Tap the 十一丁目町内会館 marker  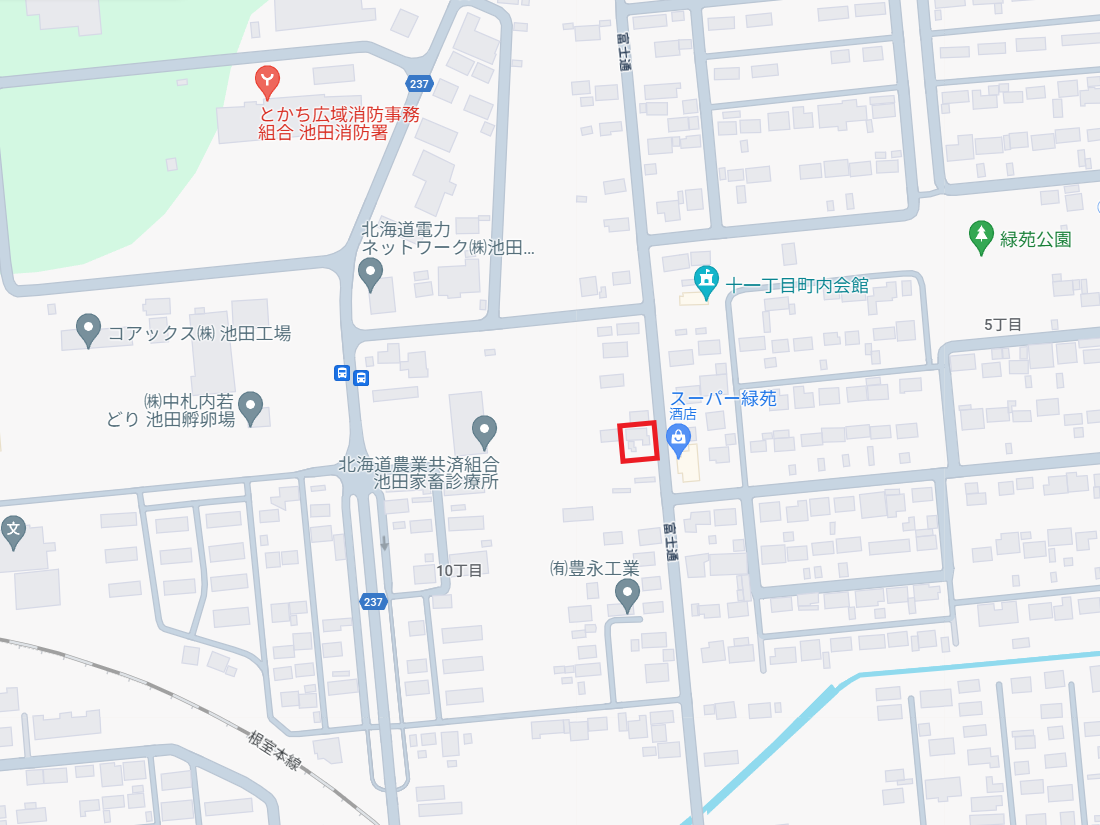(707, 281)
